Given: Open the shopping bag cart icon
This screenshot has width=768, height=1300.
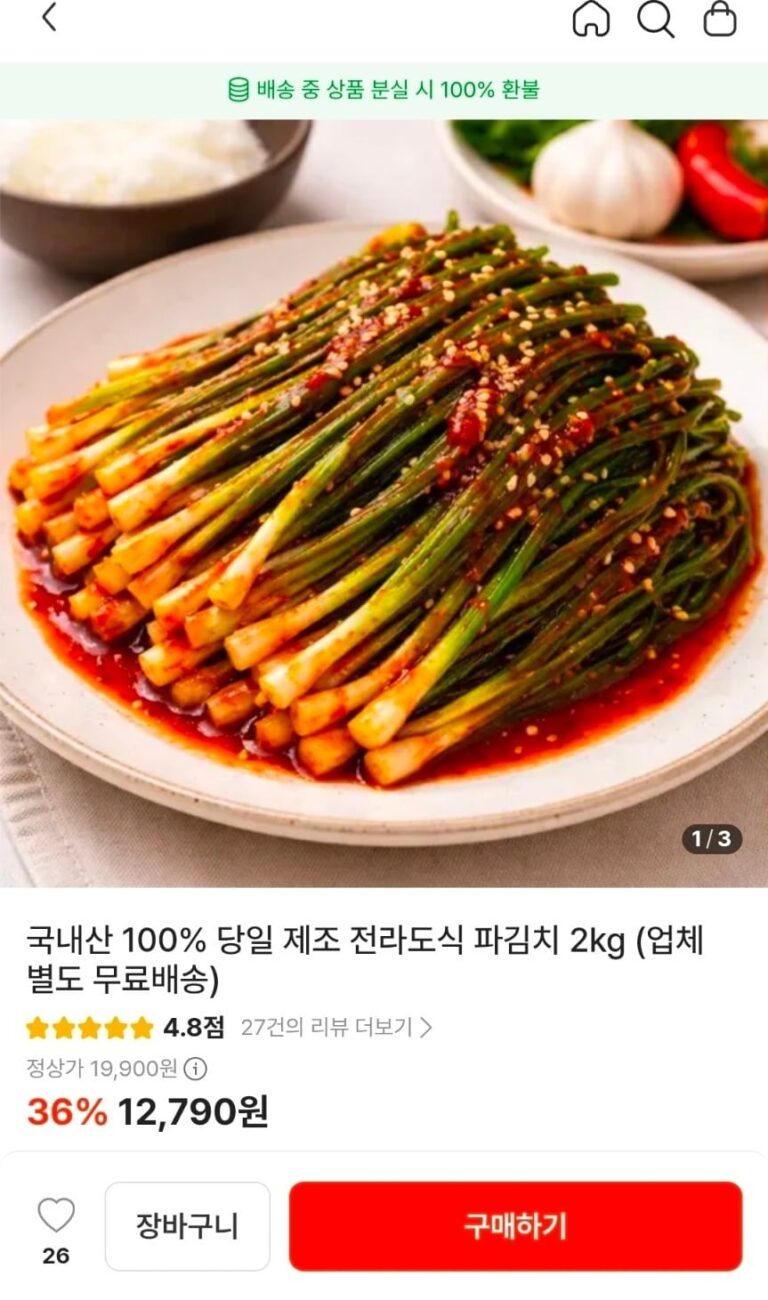Looking at the screenshot, I should click(719, 19).
